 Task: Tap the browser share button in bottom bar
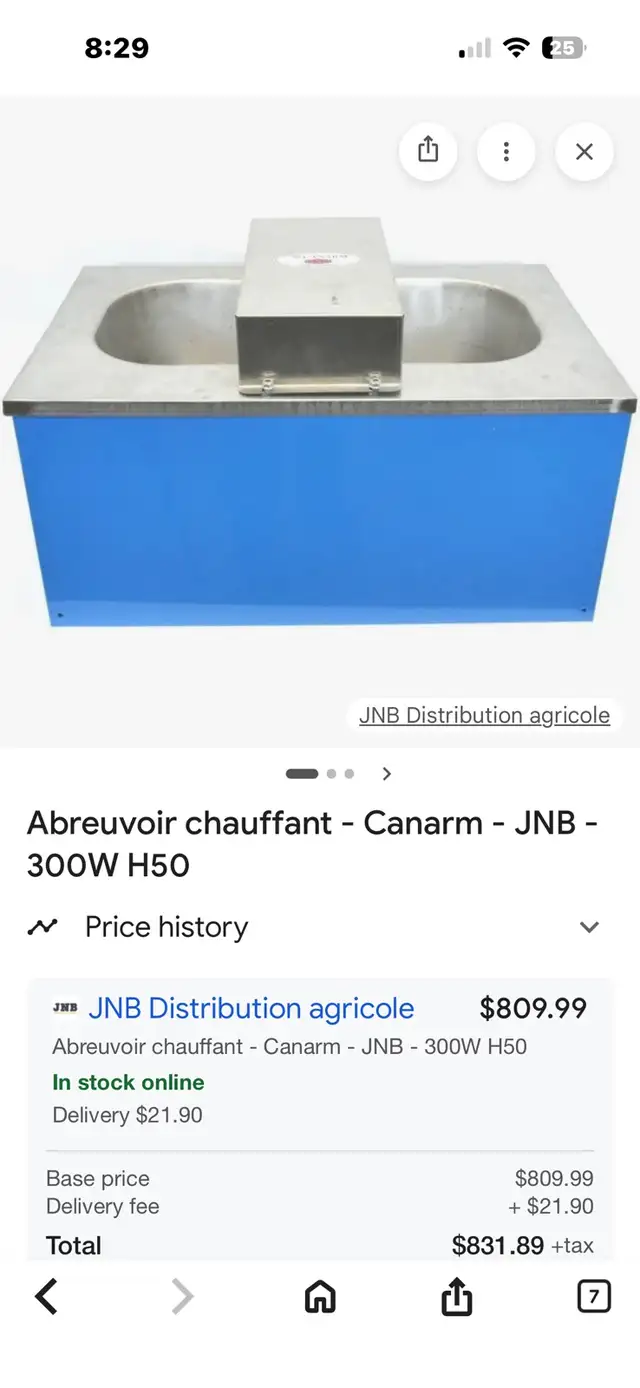pyautogui.click(x=456, y=1298)
